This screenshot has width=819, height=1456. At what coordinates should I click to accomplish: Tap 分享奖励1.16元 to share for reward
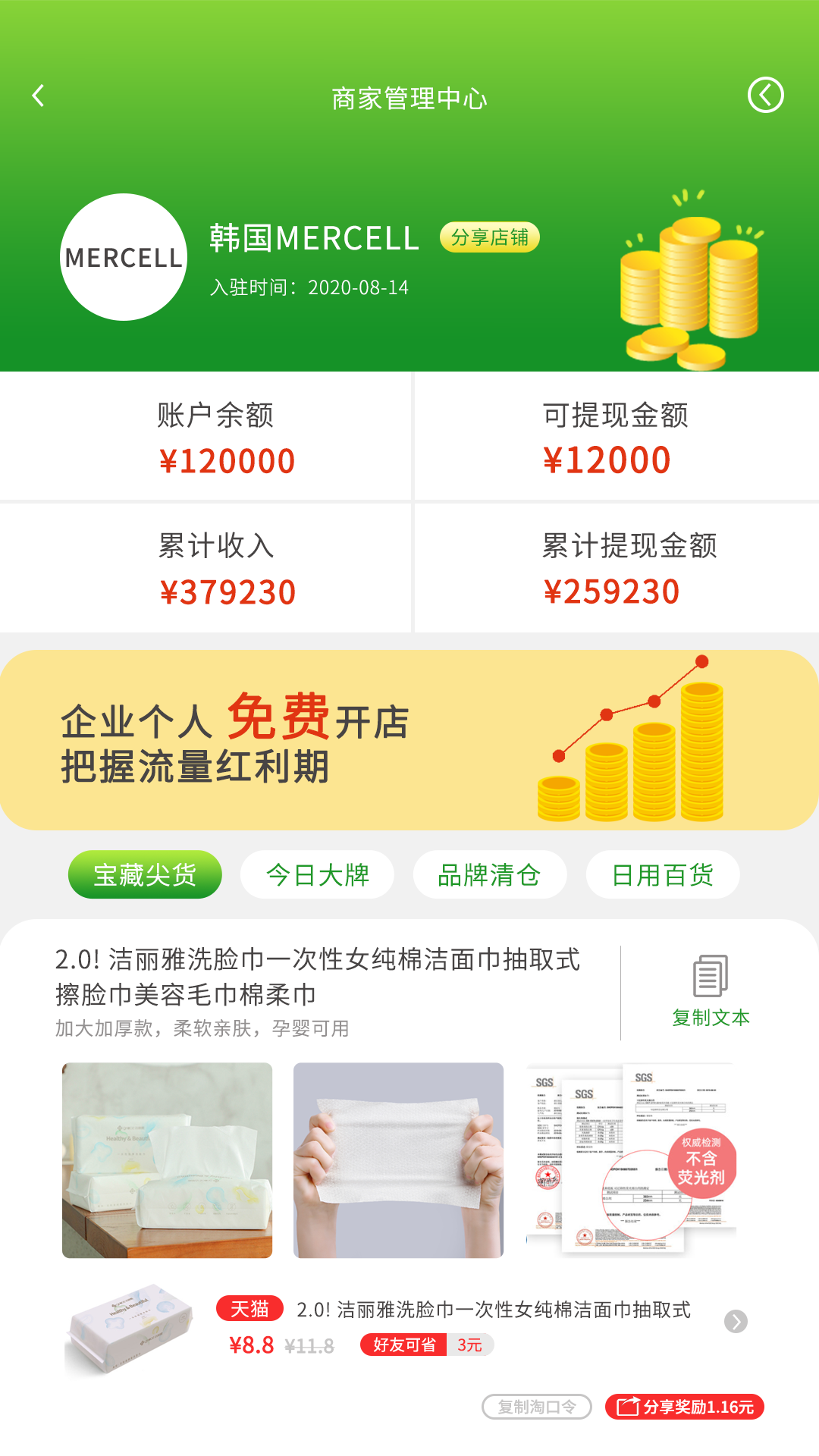tap(685, 1407)
